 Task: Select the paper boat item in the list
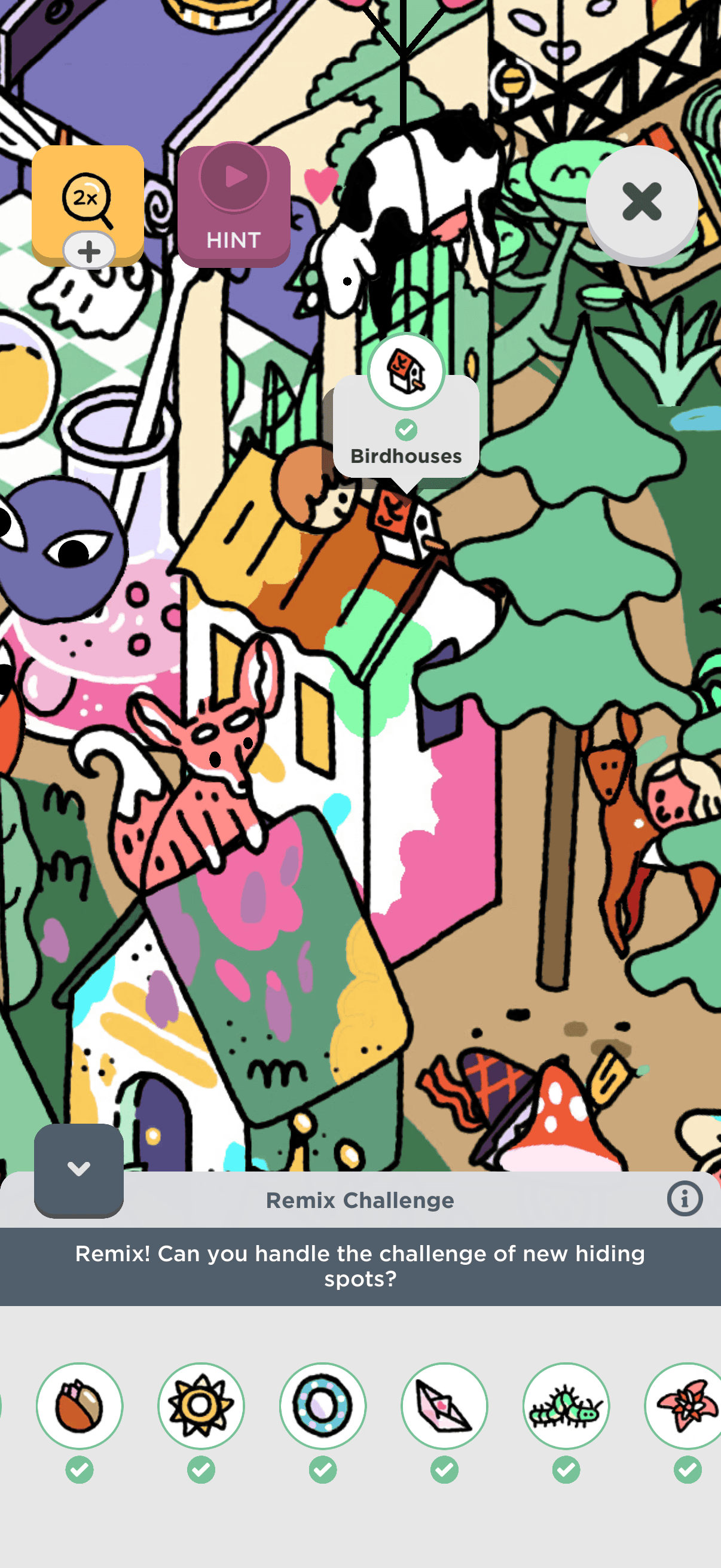click(445, 1406)
